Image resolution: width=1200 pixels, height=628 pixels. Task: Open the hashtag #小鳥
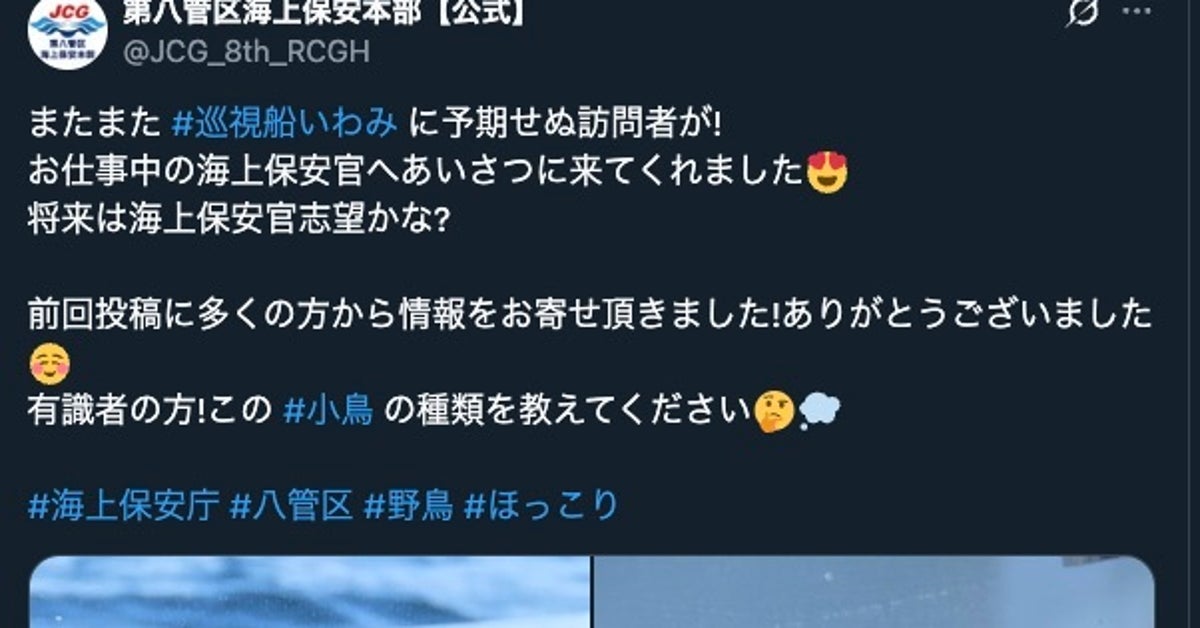click(x=329, y=410)
